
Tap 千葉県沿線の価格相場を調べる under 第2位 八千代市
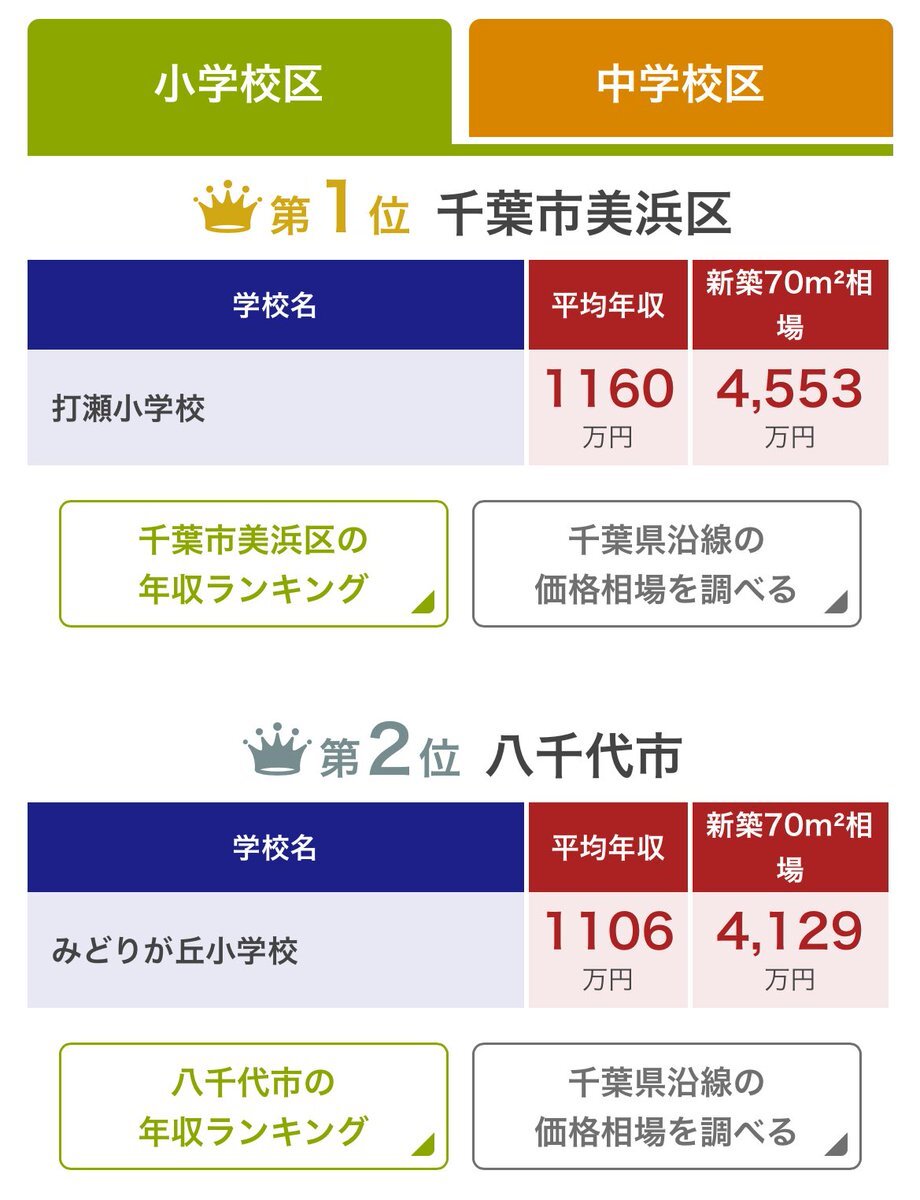666,1106
